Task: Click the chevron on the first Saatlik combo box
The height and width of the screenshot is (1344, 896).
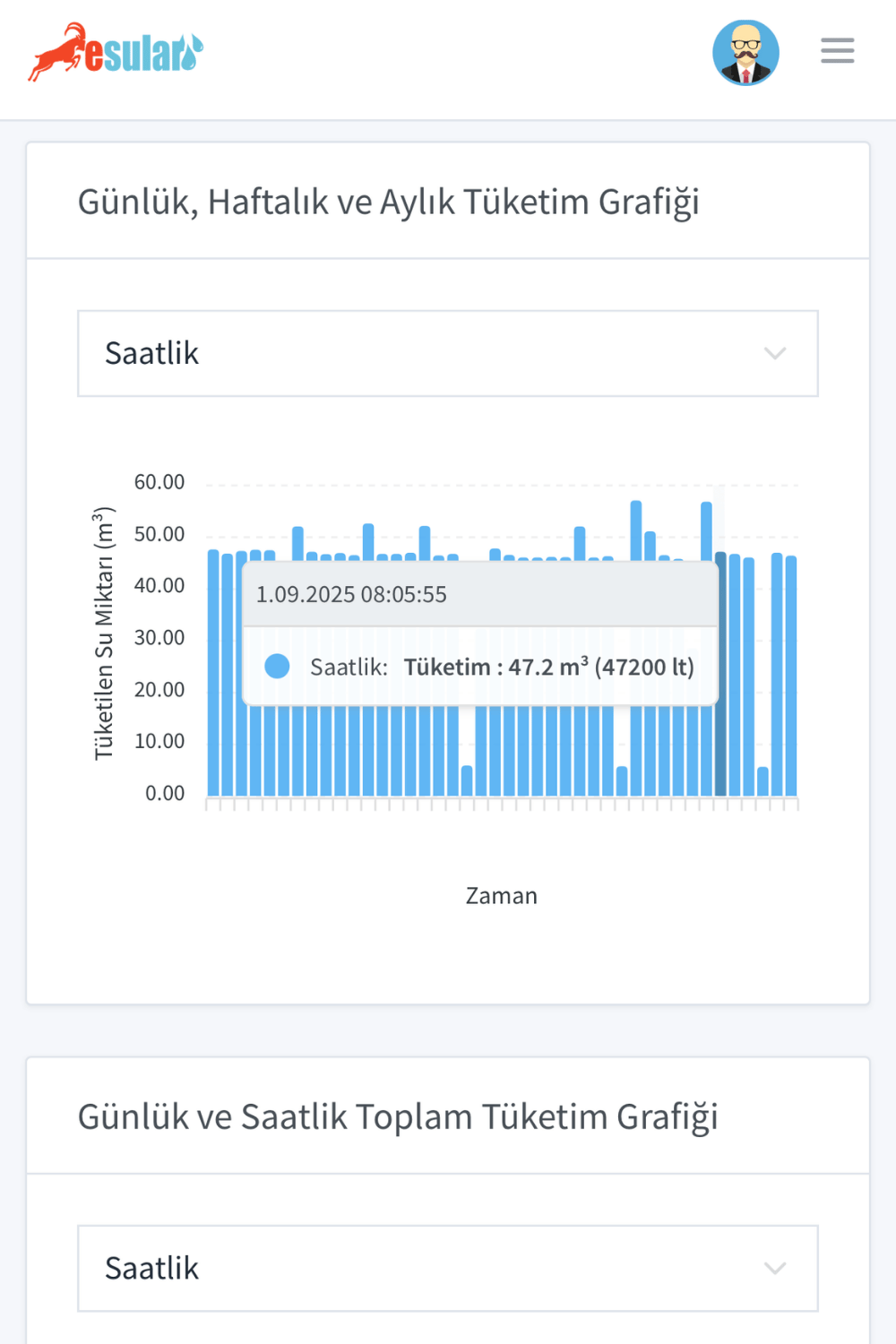Action: (x=774, y=353)
